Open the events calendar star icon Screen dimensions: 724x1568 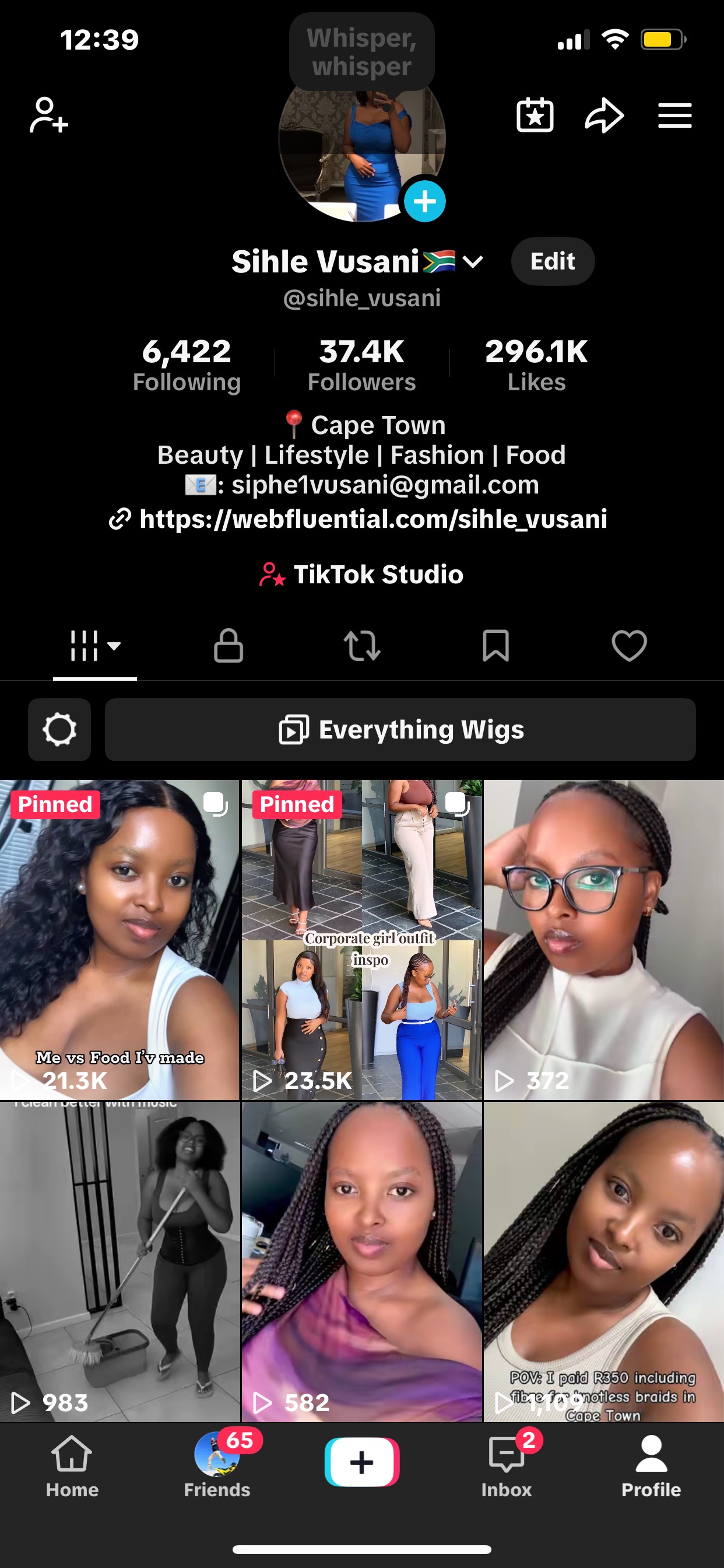tap(534, 115)
